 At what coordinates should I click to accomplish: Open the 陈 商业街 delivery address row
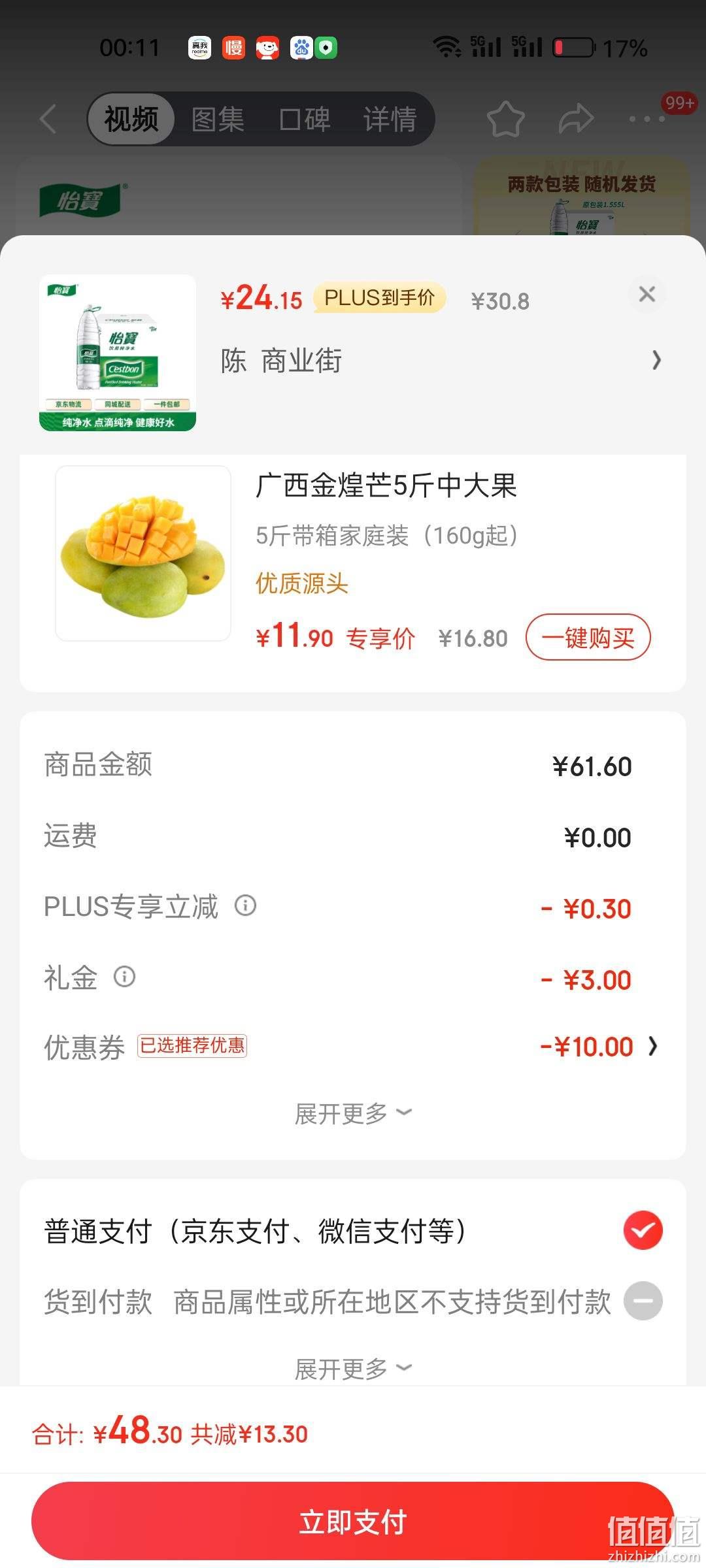(x=441, y=361)
